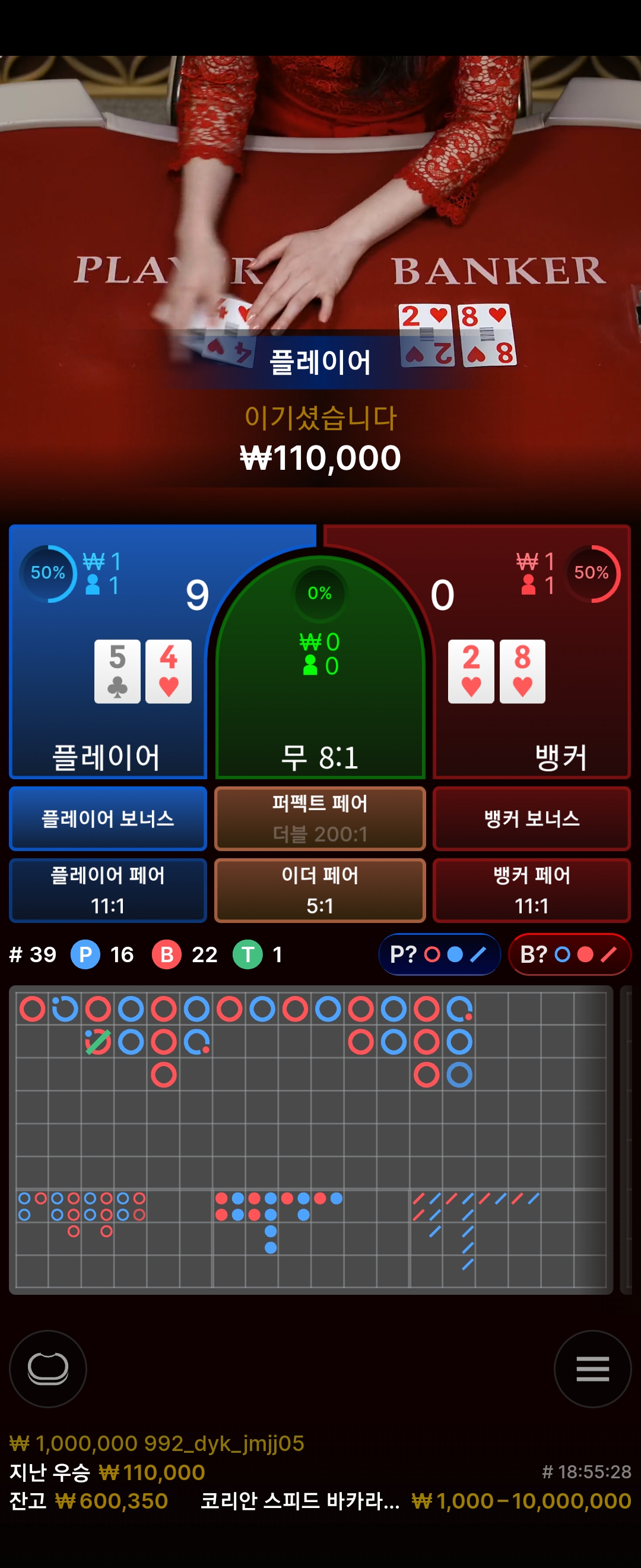Viewport: 641px width, 1568px height.
Task: Tap the 뱅커 보너스 side bet
Action: (532, 818)
